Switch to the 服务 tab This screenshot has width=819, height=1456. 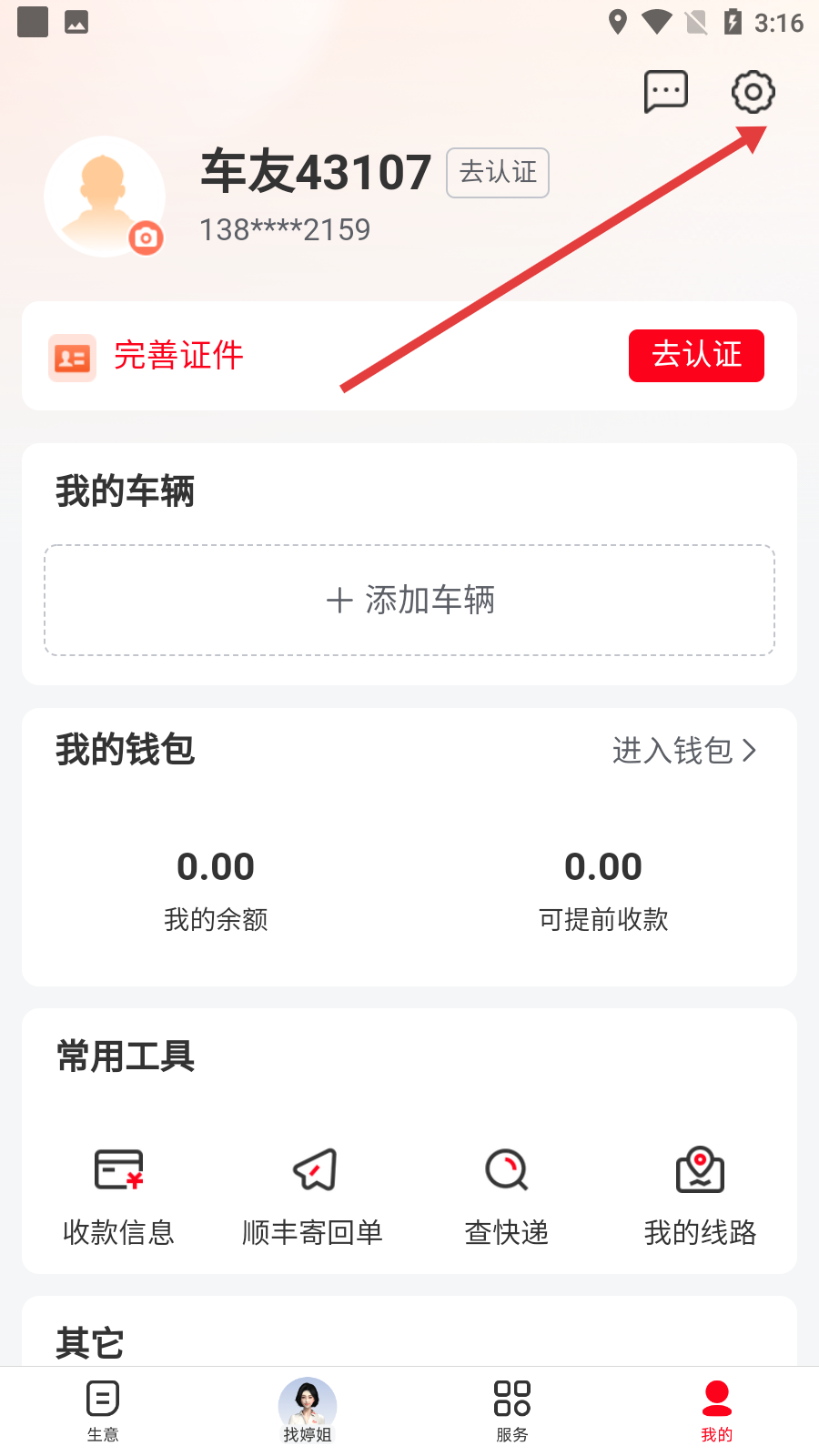[x=512, y=1410]
